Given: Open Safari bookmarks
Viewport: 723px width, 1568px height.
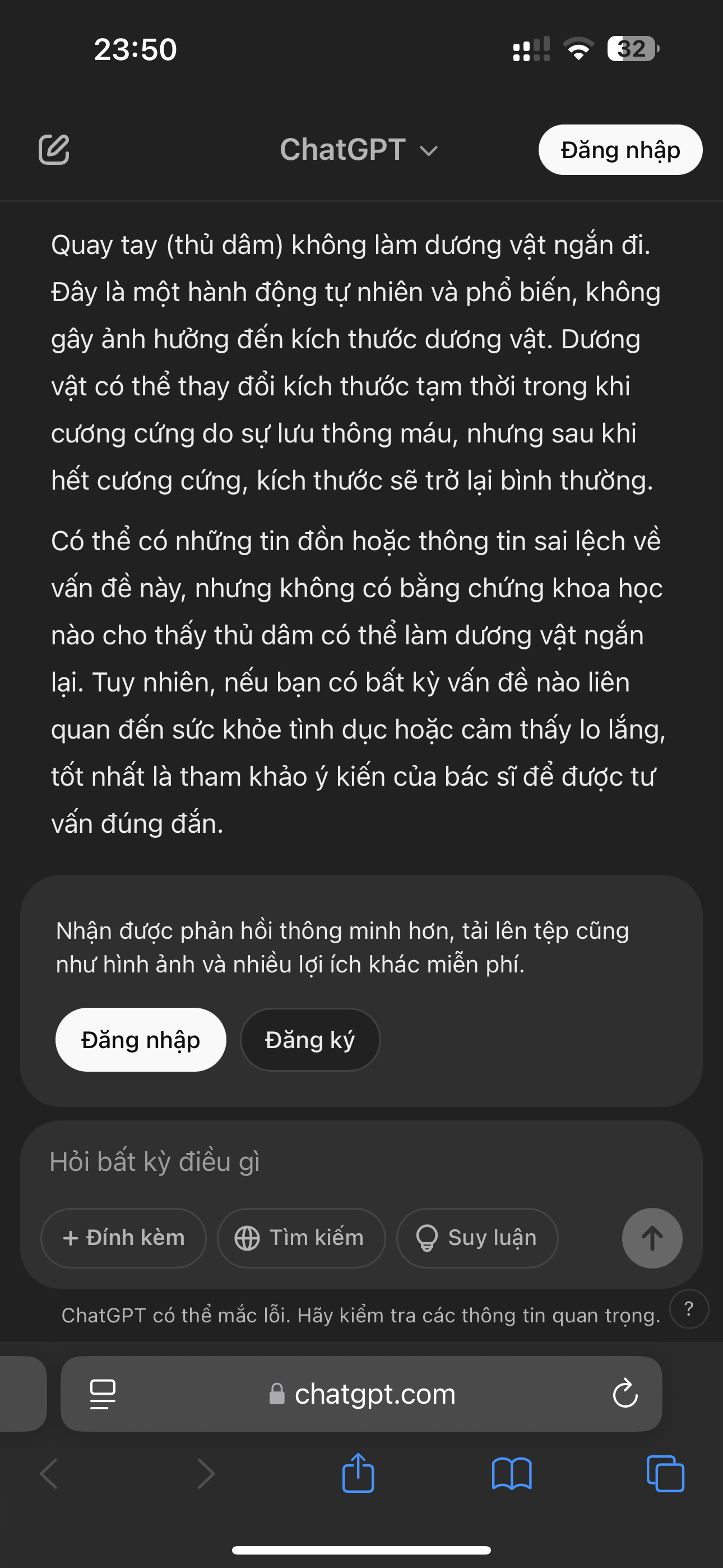Looking at the screenshot, I should (x=511, y=1474).
